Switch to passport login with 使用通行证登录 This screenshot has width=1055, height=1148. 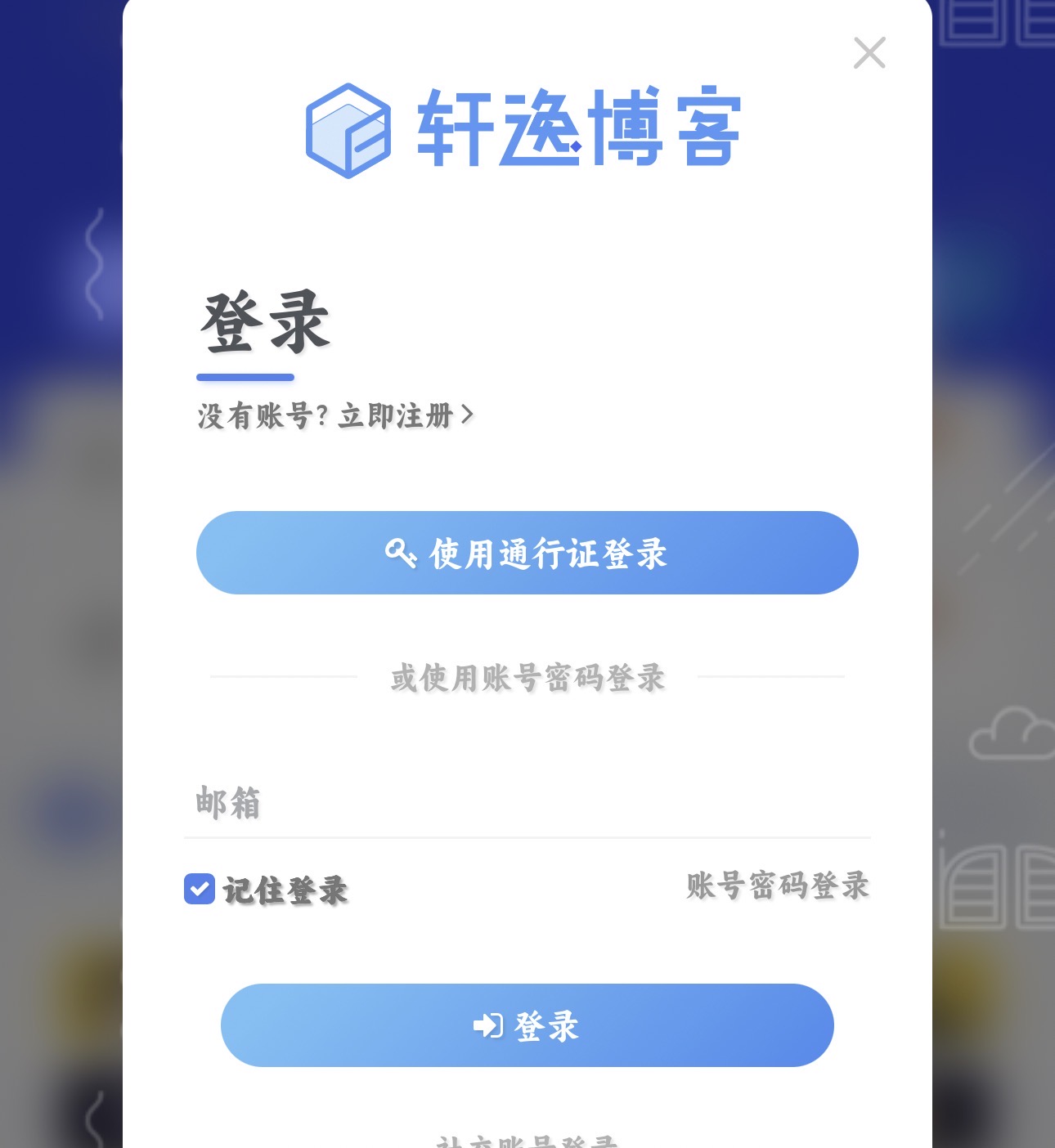[527, 554]
